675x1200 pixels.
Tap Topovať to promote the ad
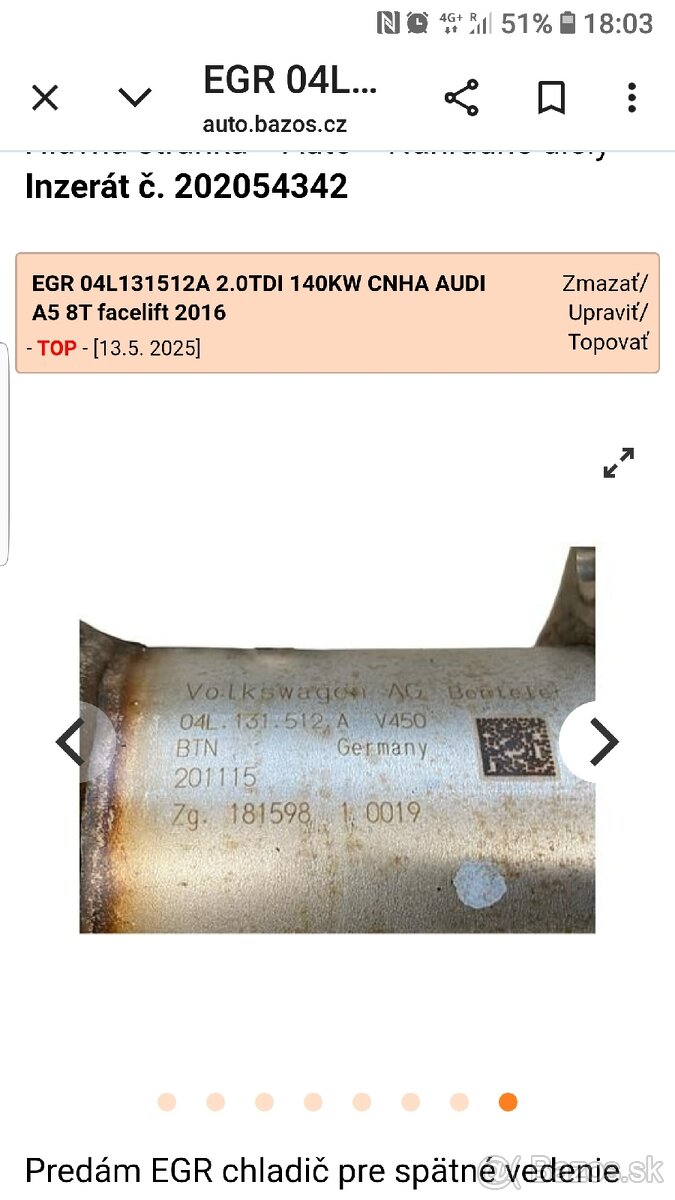pyautogui.click(x=608, y=342)
